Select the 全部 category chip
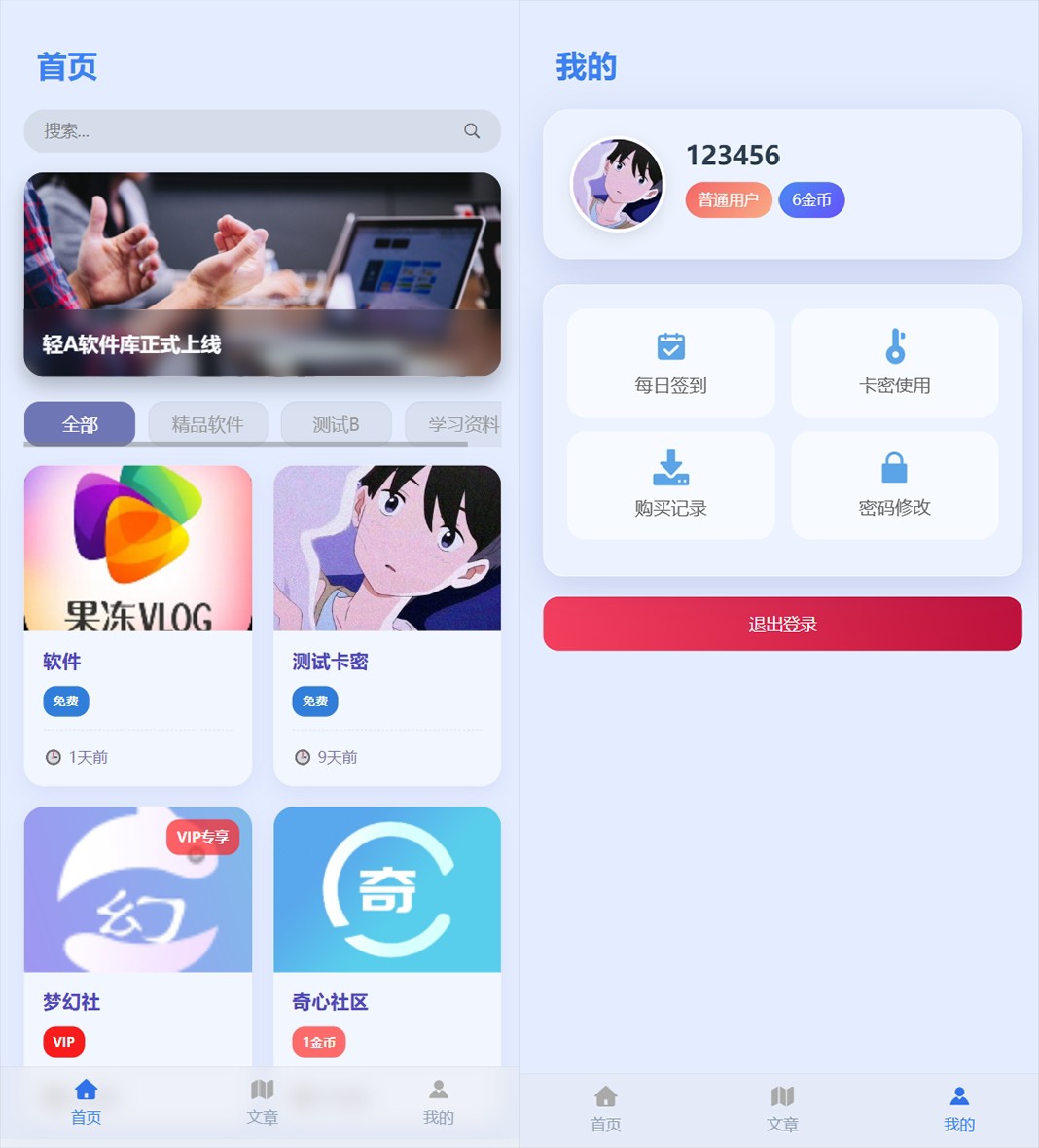Viewport: 1039px width, 1148px height. point(80,424)
